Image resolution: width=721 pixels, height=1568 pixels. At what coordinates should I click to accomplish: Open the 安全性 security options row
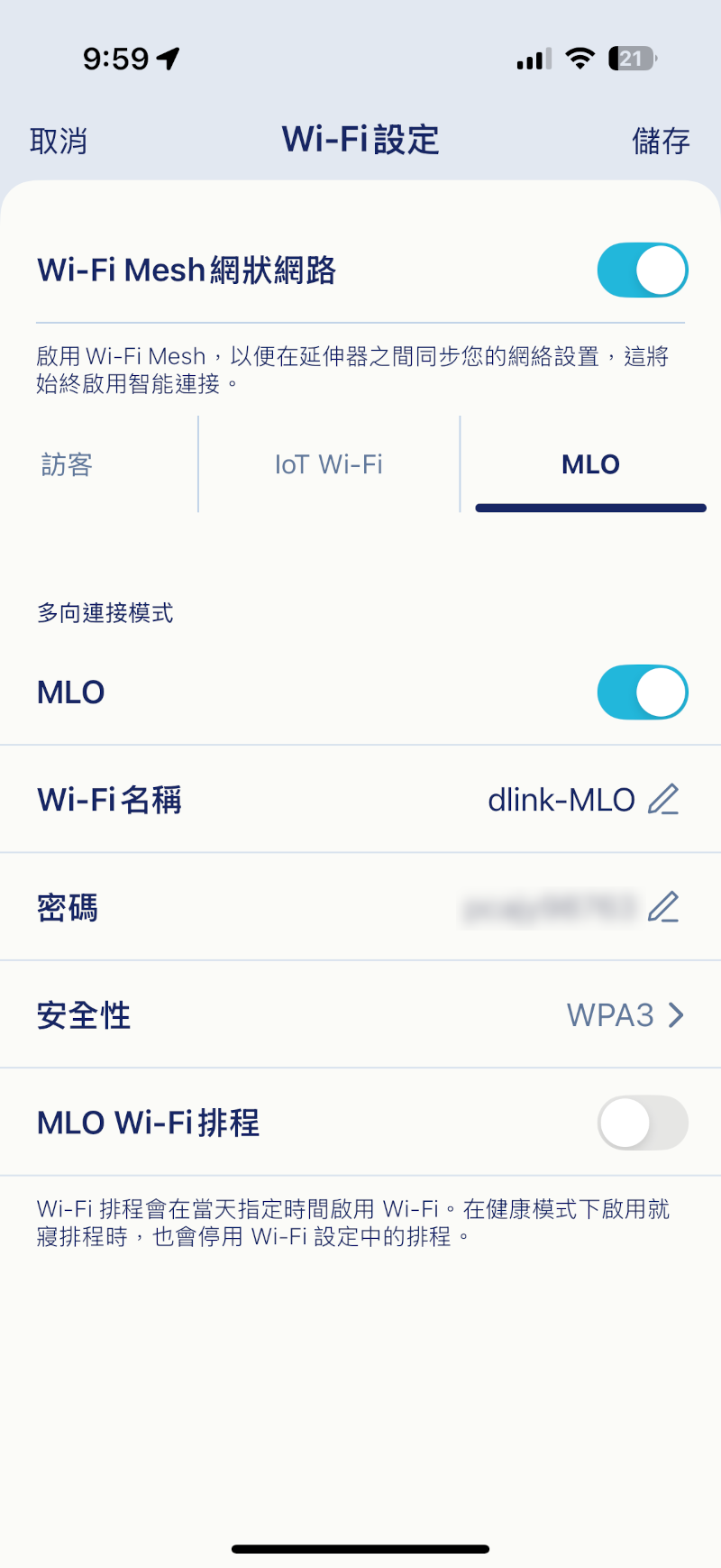(x=360, y=1014)
